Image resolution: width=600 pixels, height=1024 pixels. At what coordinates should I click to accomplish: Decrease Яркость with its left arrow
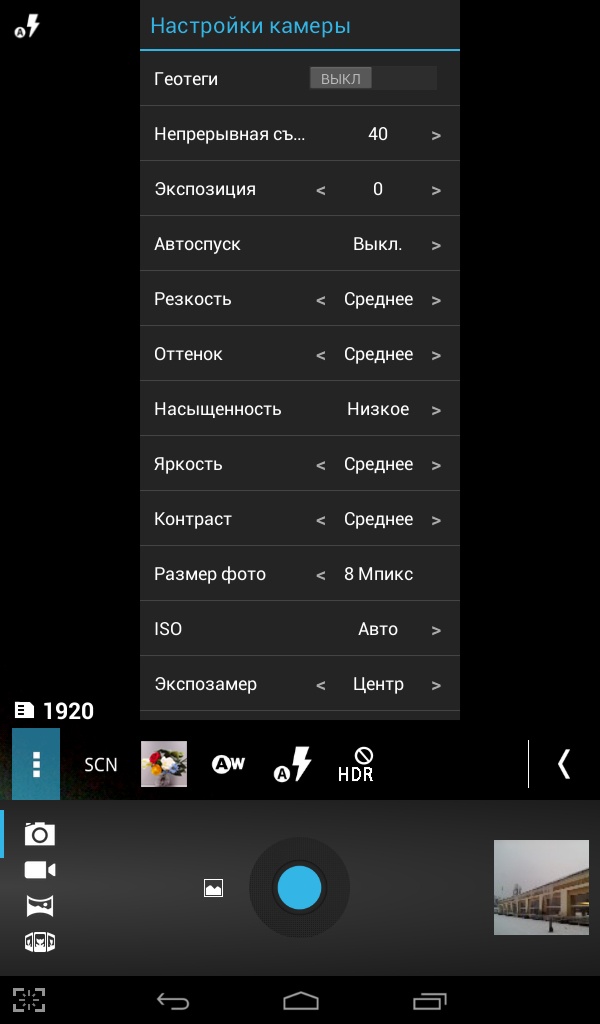[321, 465]
